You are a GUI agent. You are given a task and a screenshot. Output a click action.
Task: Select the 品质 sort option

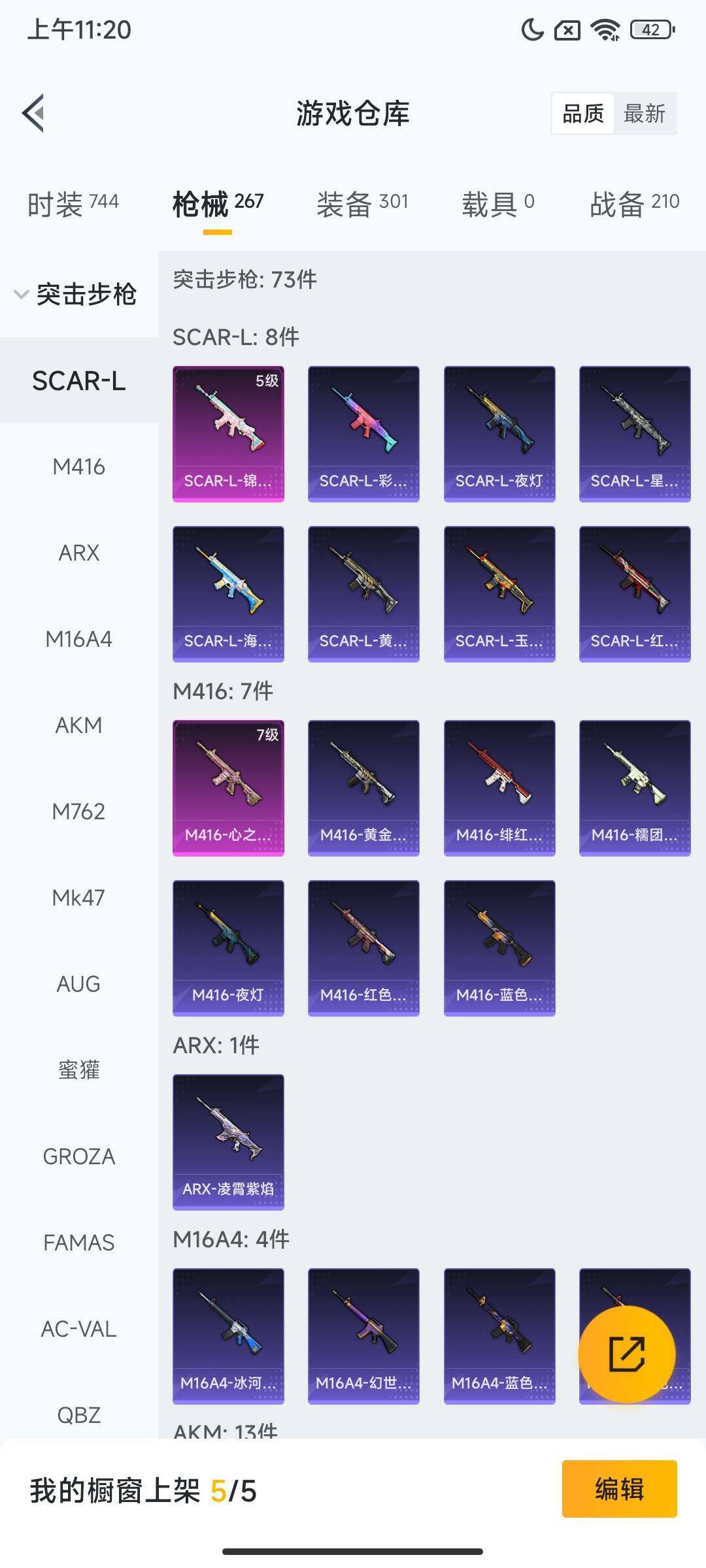(x=583, y=114)
